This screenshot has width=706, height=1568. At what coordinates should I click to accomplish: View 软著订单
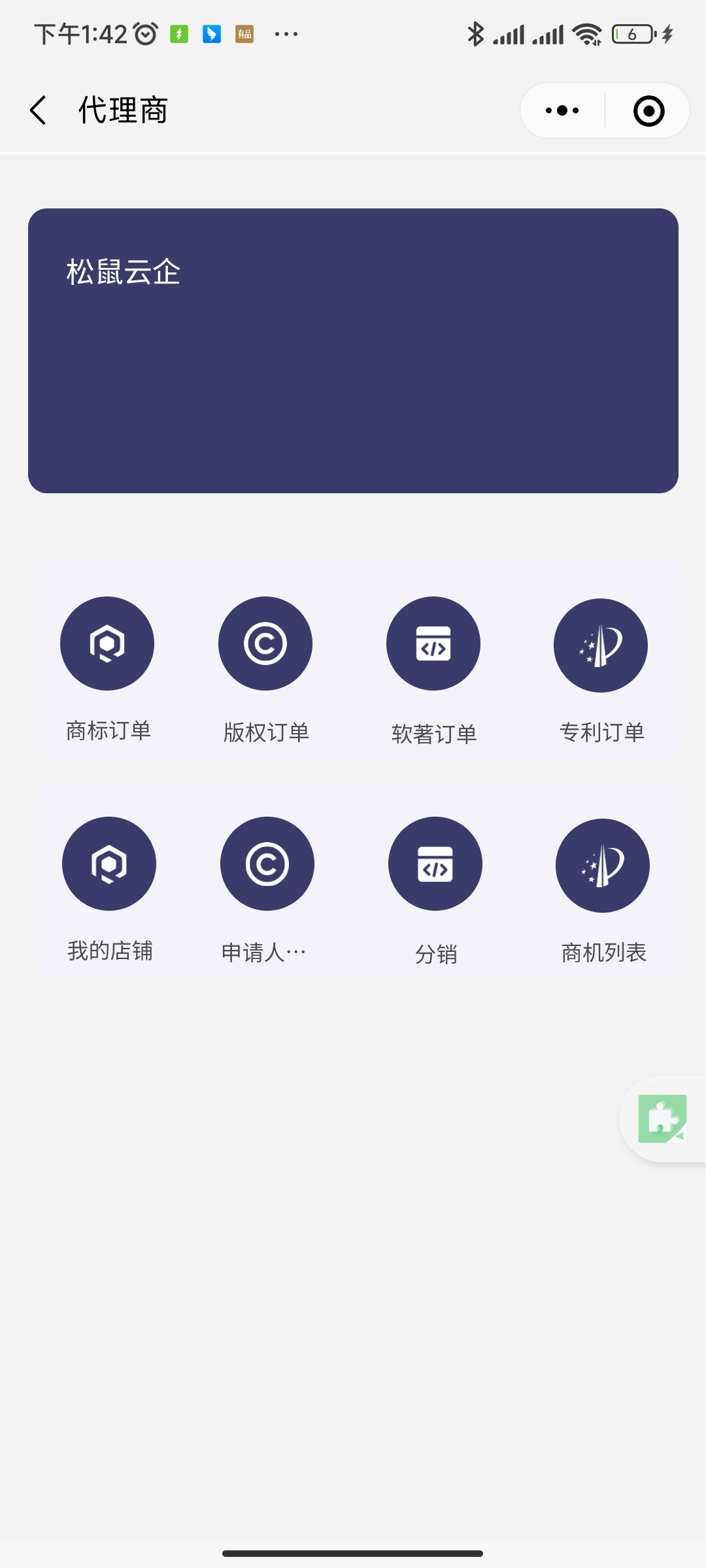433,644
